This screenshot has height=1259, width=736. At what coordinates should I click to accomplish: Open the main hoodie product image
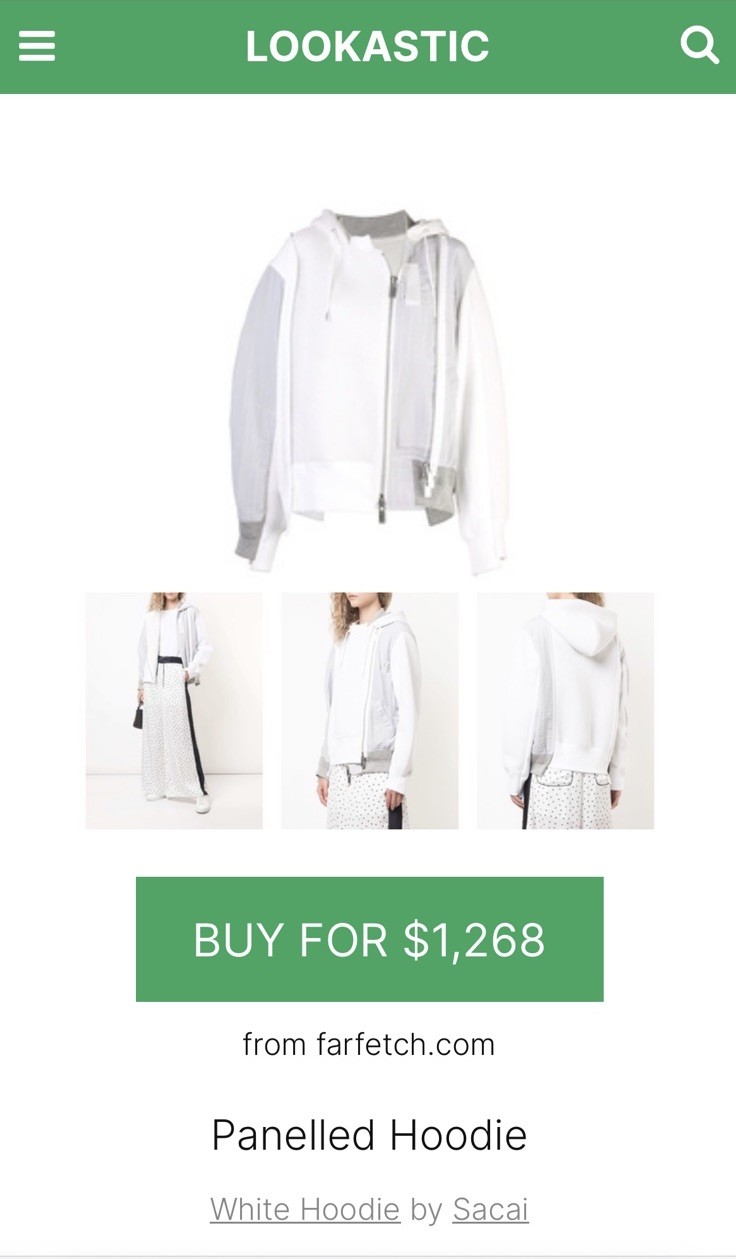tap(369, 390)
